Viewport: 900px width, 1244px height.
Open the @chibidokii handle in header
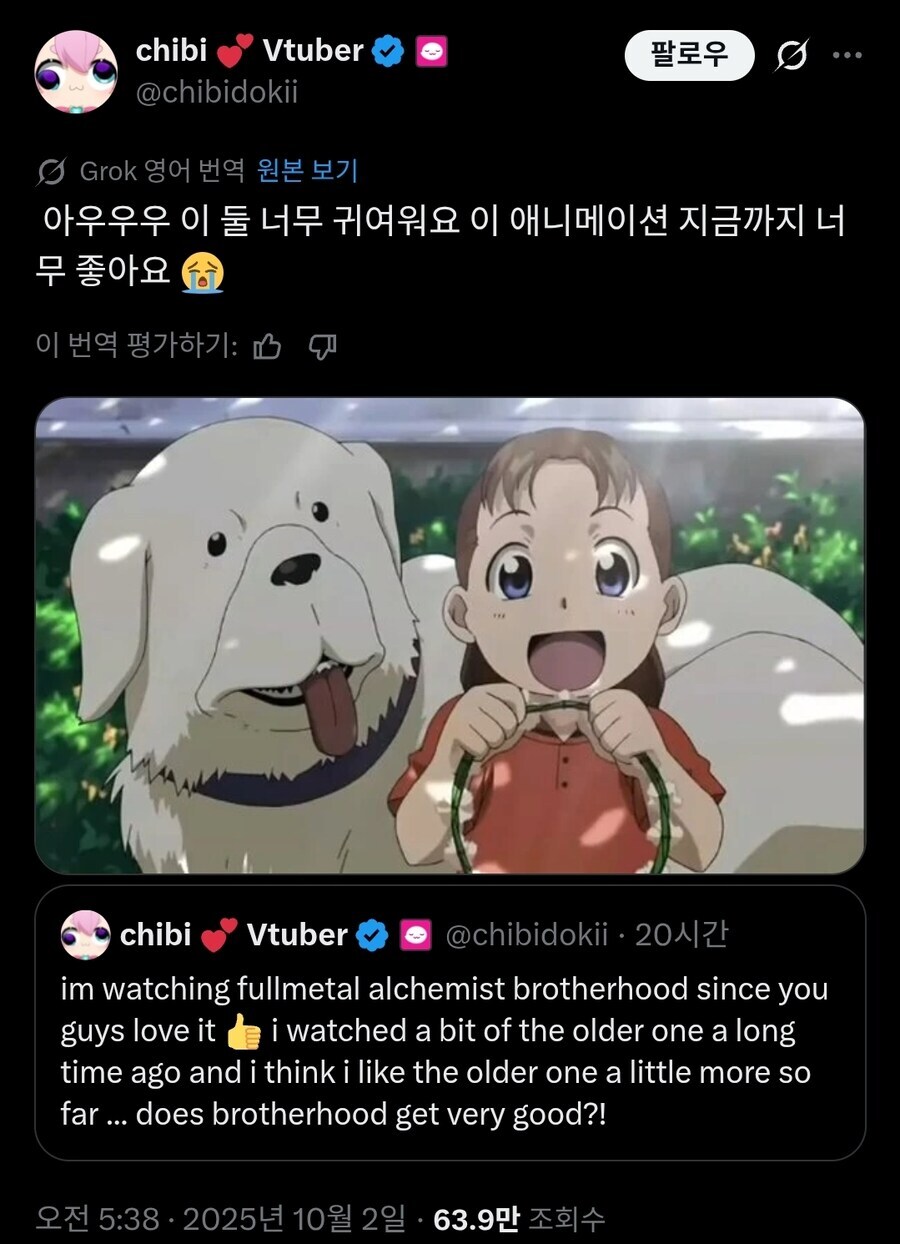coord(217,93)
